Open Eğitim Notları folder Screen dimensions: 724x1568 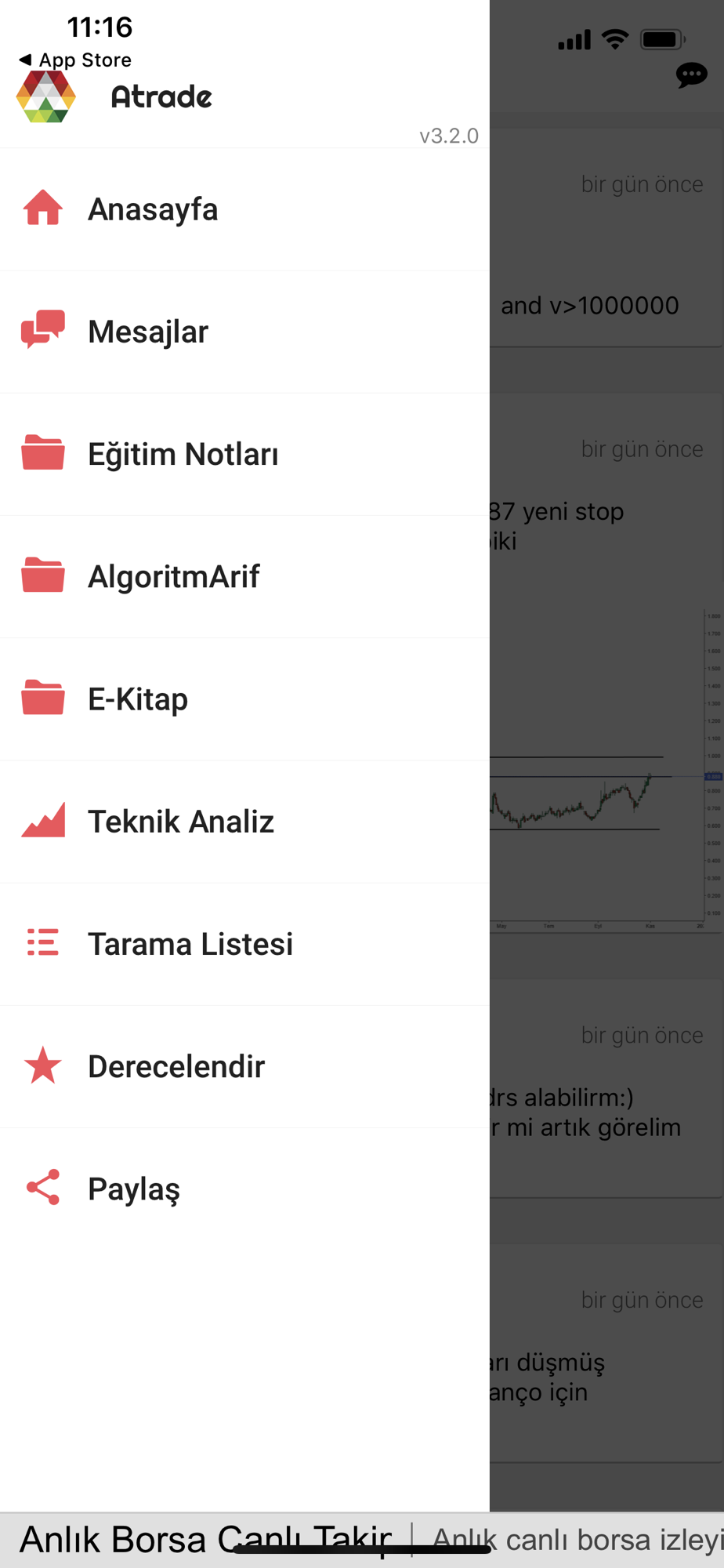pyautogui.click(x=244, y=454)
